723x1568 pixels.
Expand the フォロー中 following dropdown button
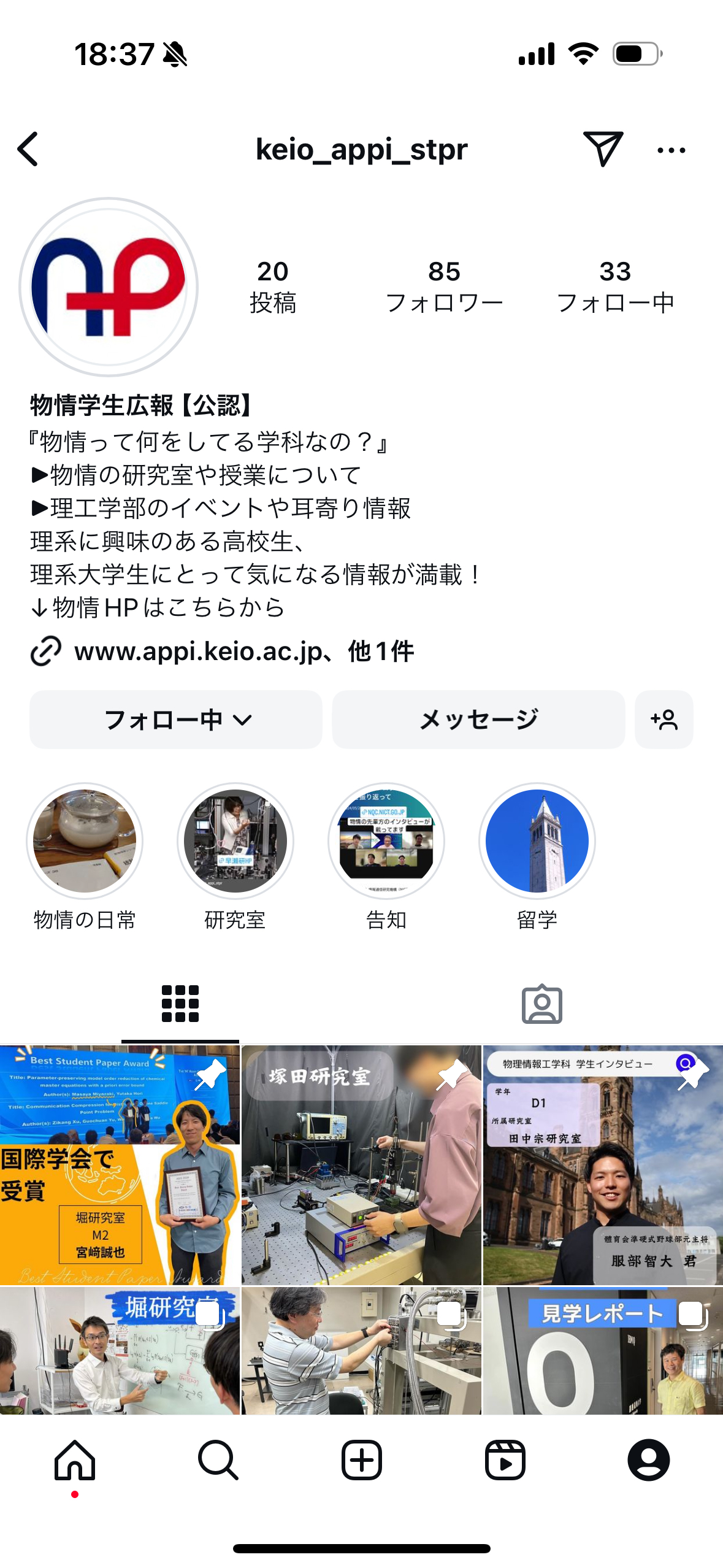click(x=176, y=720)
